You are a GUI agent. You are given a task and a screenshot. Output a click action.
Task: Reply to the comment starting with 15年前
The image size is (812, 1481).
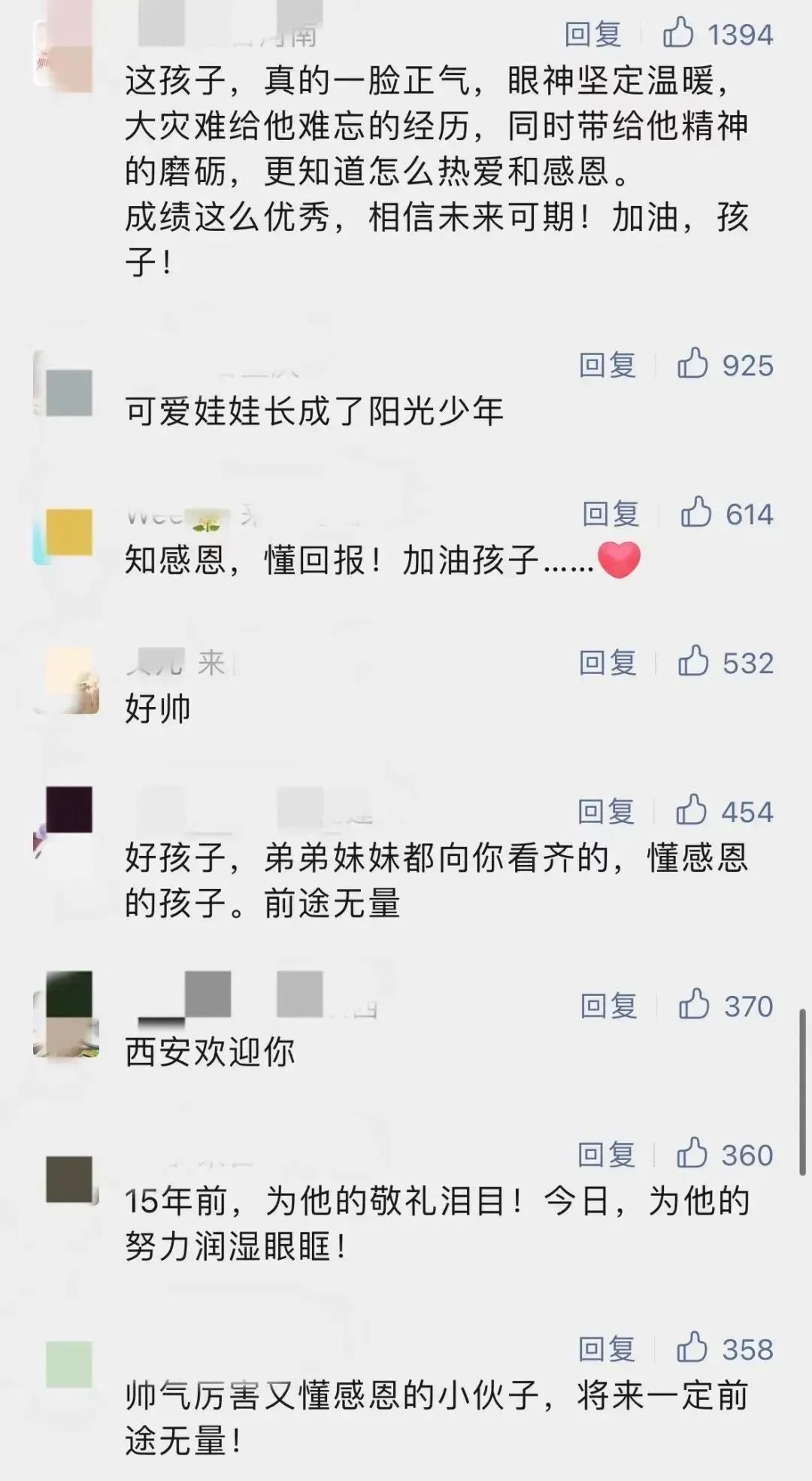click(x=606, y=1155)
